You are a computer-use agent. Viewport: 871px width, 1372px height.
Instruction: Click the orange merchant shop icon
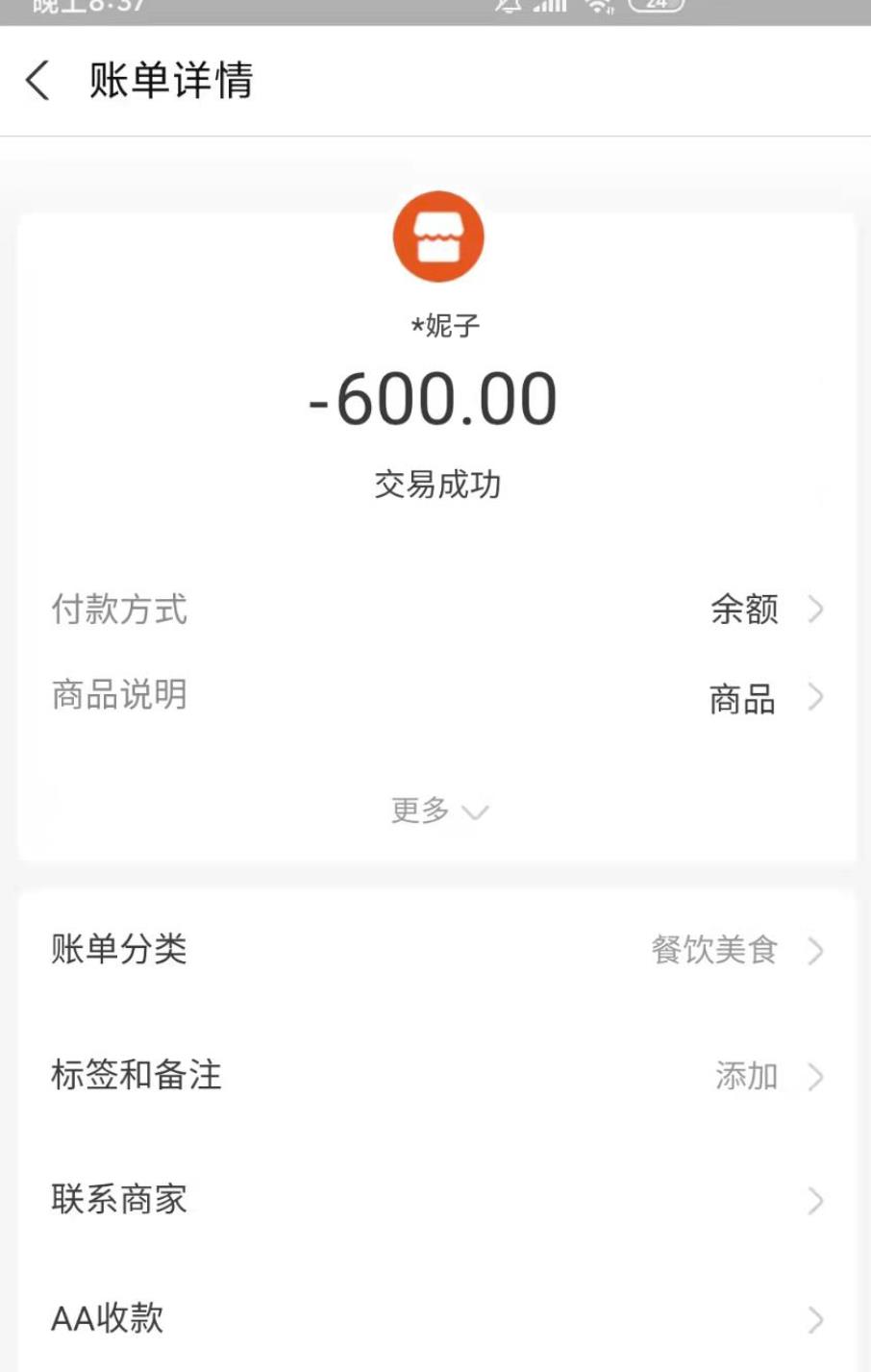tap(439, 236)
